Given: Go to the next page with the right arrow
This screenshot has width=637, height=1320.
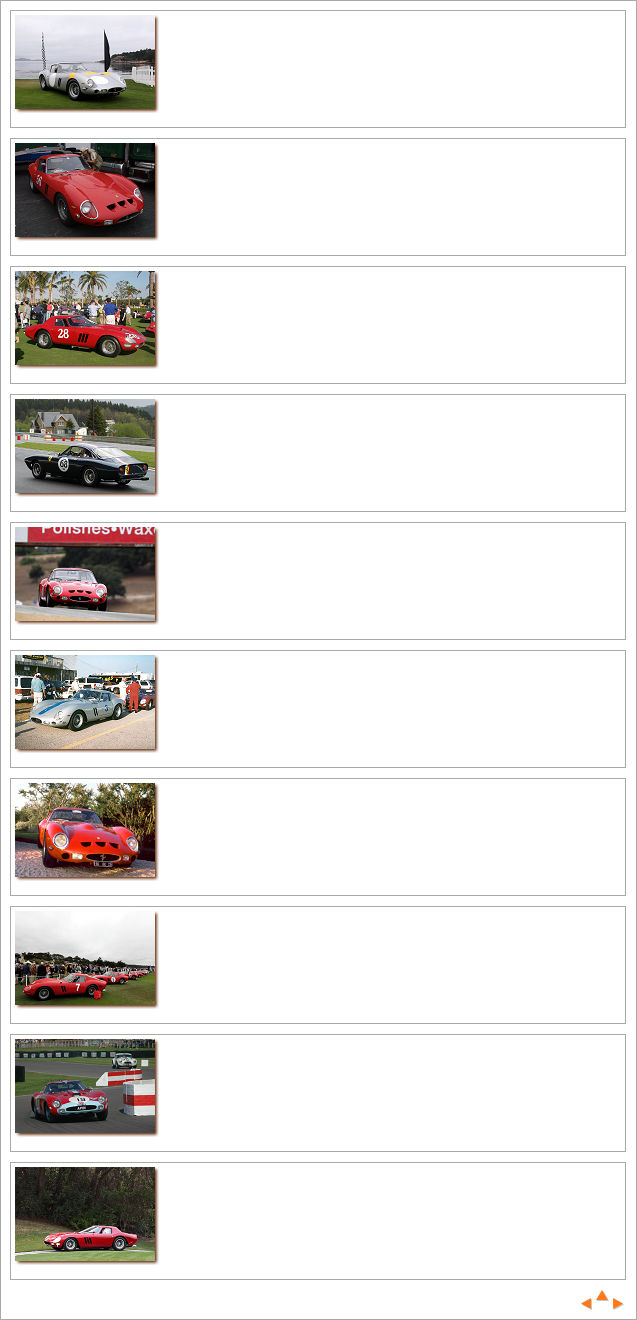Looking at the screenshot, I should pos(617,1304).
